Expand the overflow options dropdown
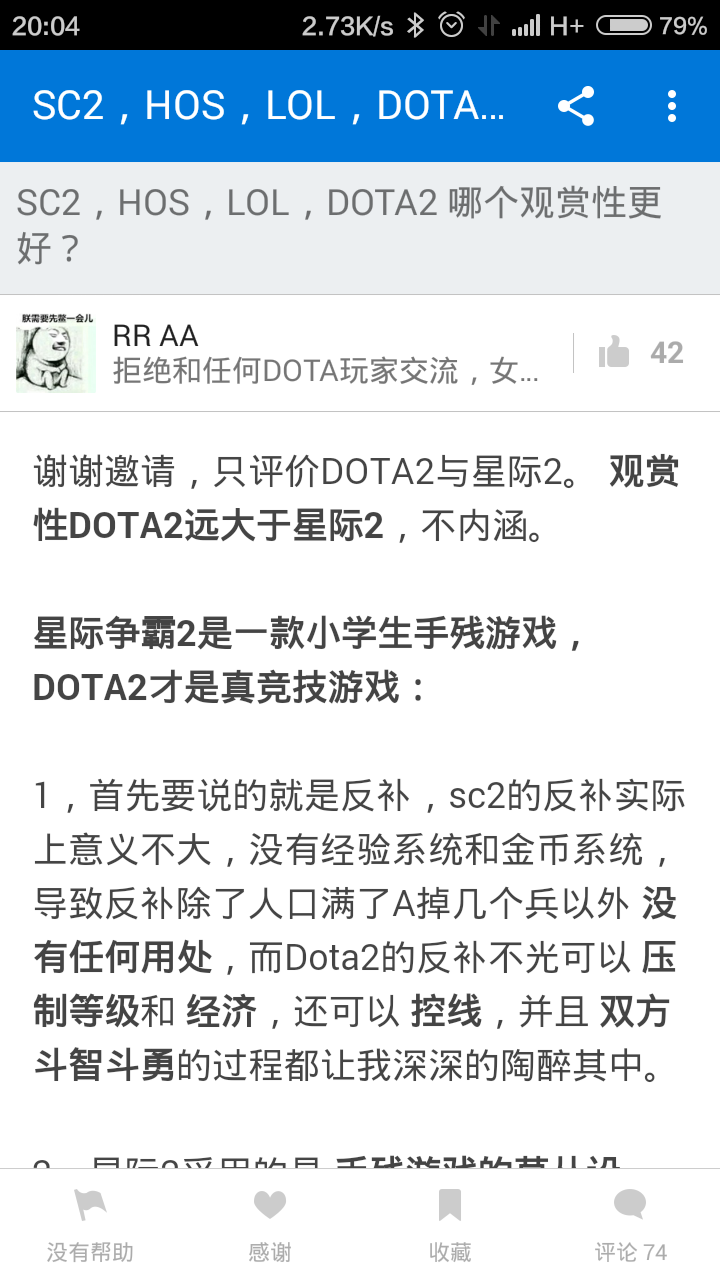The height and width of the screenshot is (1280, 720). tap(672, 106)
